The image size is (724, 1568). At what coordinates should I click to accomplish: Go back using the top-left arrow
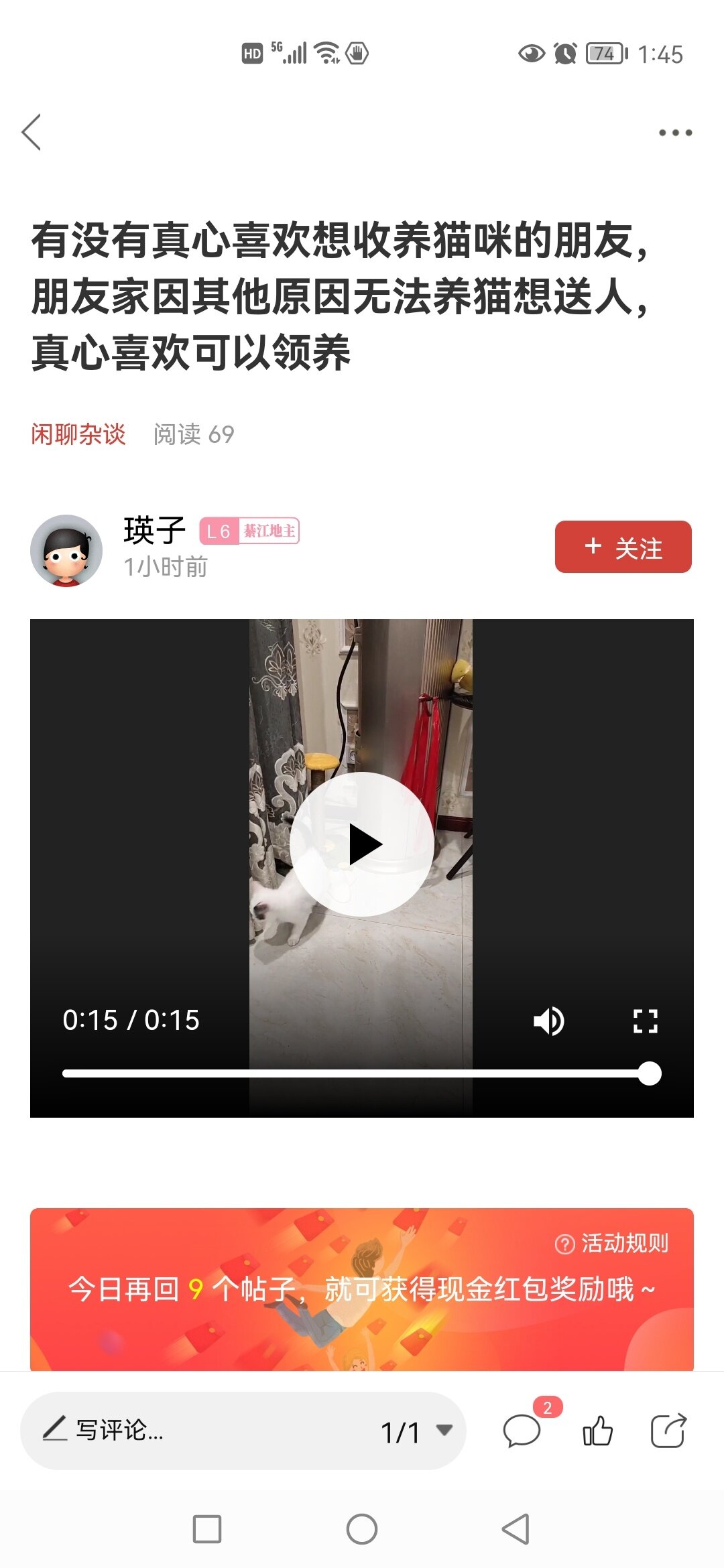[x=32, y=132]
